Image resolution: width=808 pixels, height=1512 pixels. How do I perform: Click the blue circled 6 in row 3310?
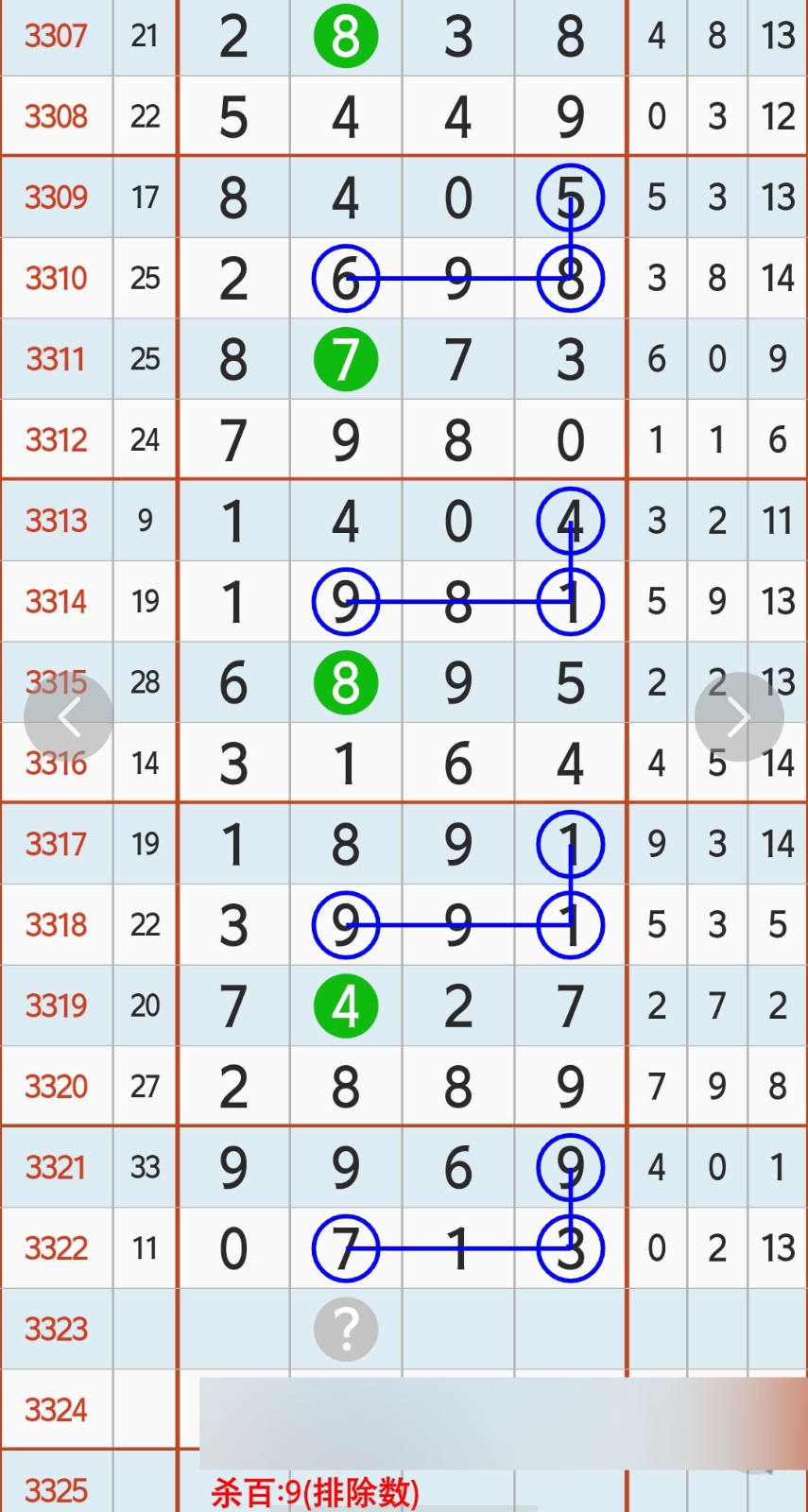[x=345, y=278]
